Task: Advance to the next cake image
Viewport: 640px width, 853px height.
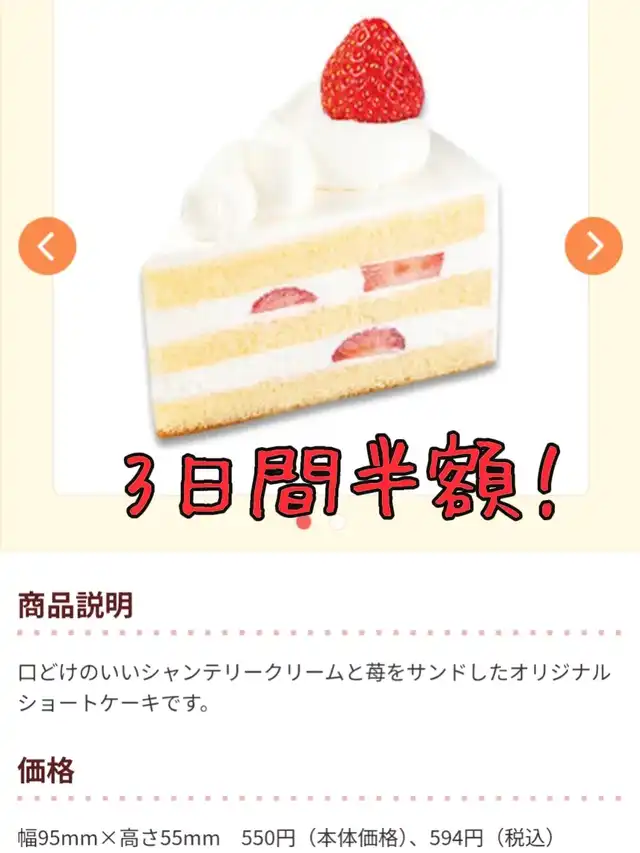Action: click(x=593, y=246)
